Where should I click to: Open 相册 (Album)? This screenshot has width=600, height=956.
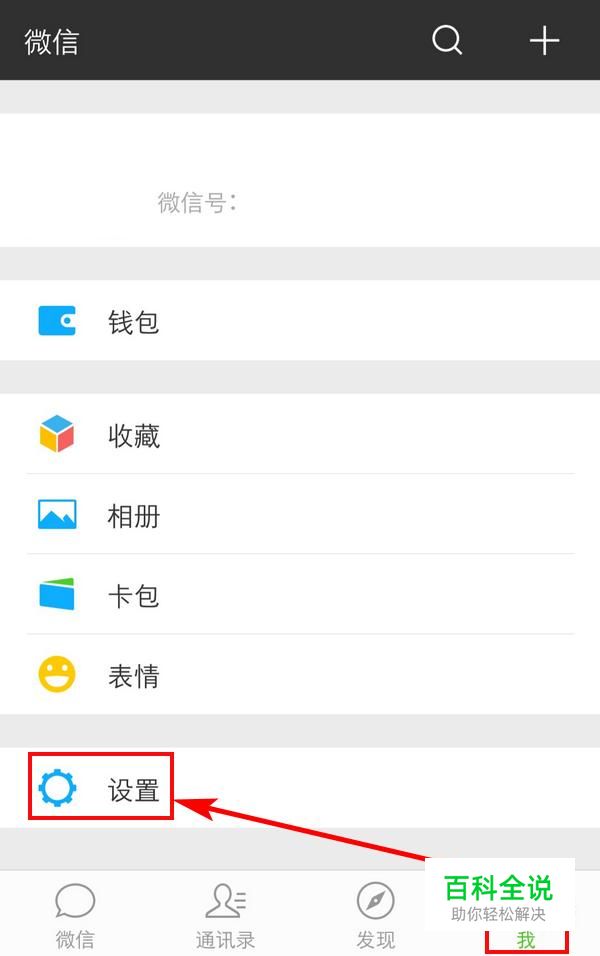[300, 515]
